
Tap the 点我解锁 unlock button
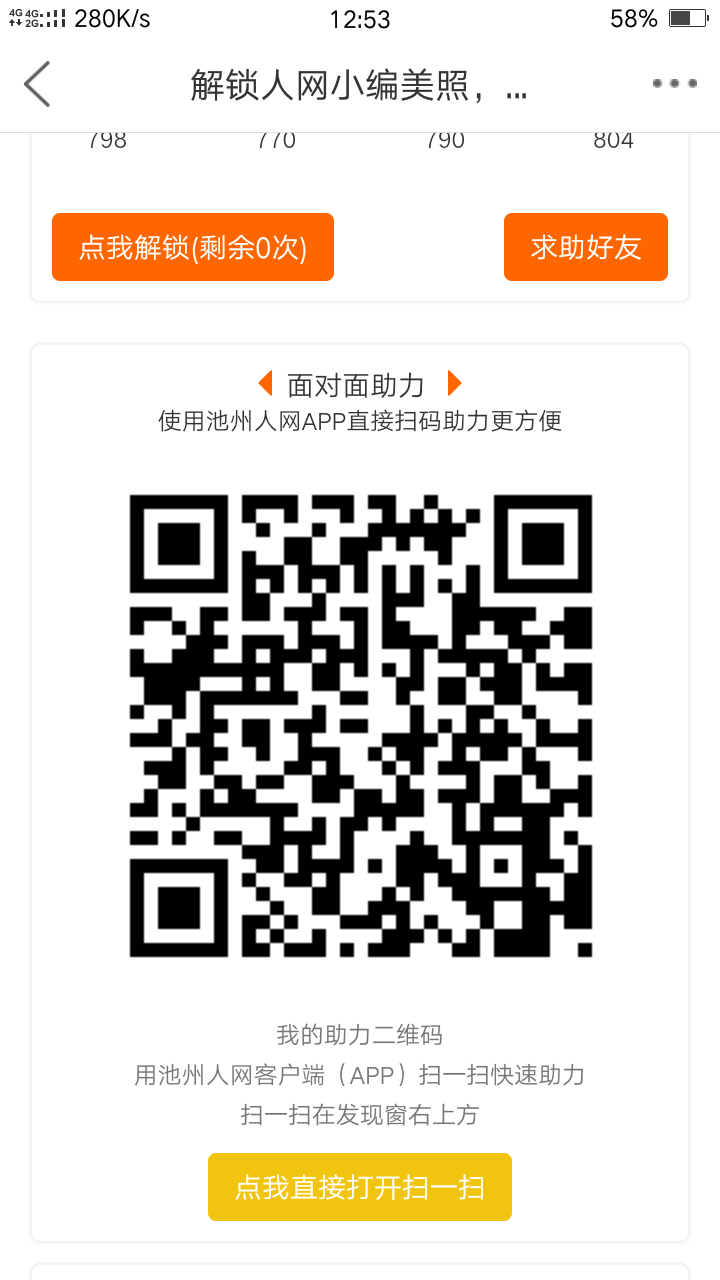click(193, 247)
